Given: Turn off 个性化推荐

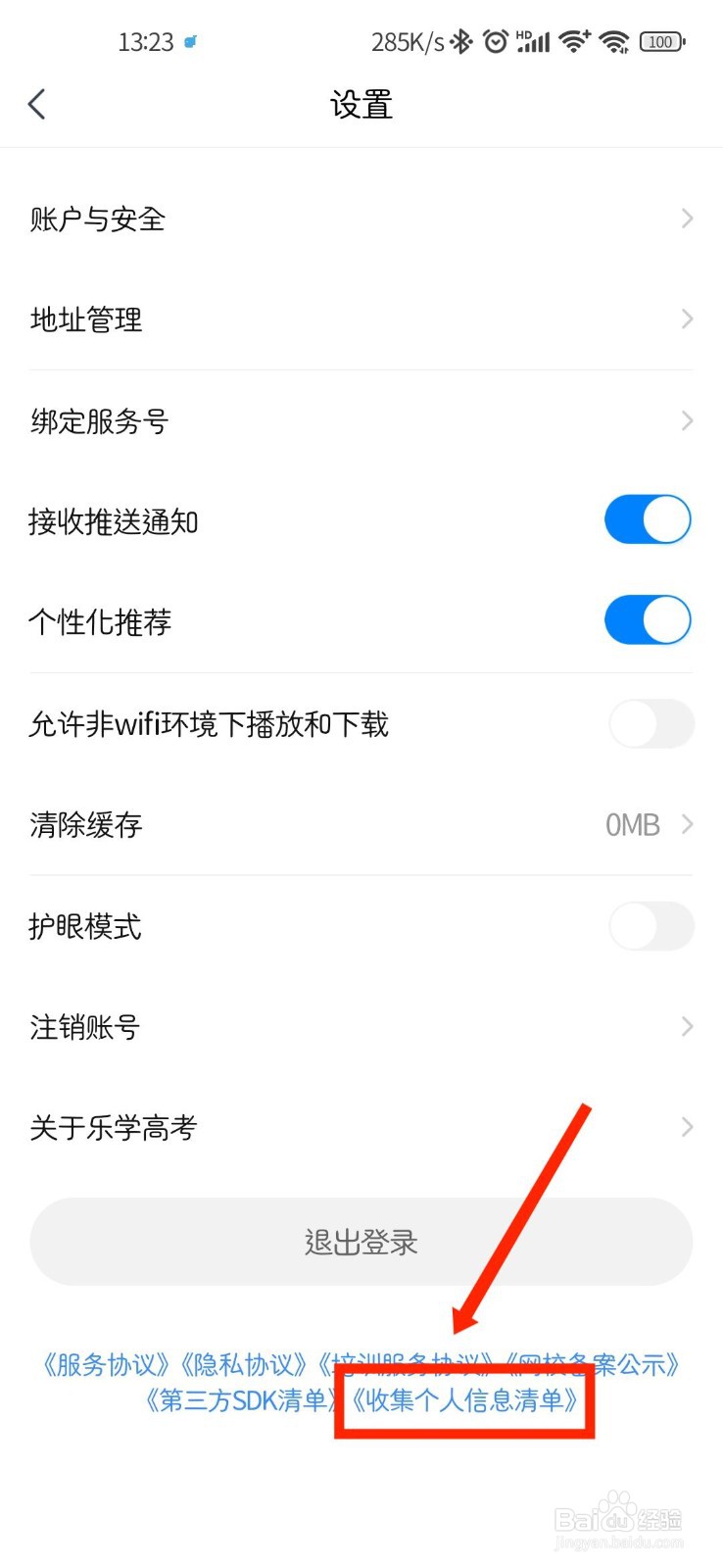Looking at the screenshot, I should [x=648, y=619].
